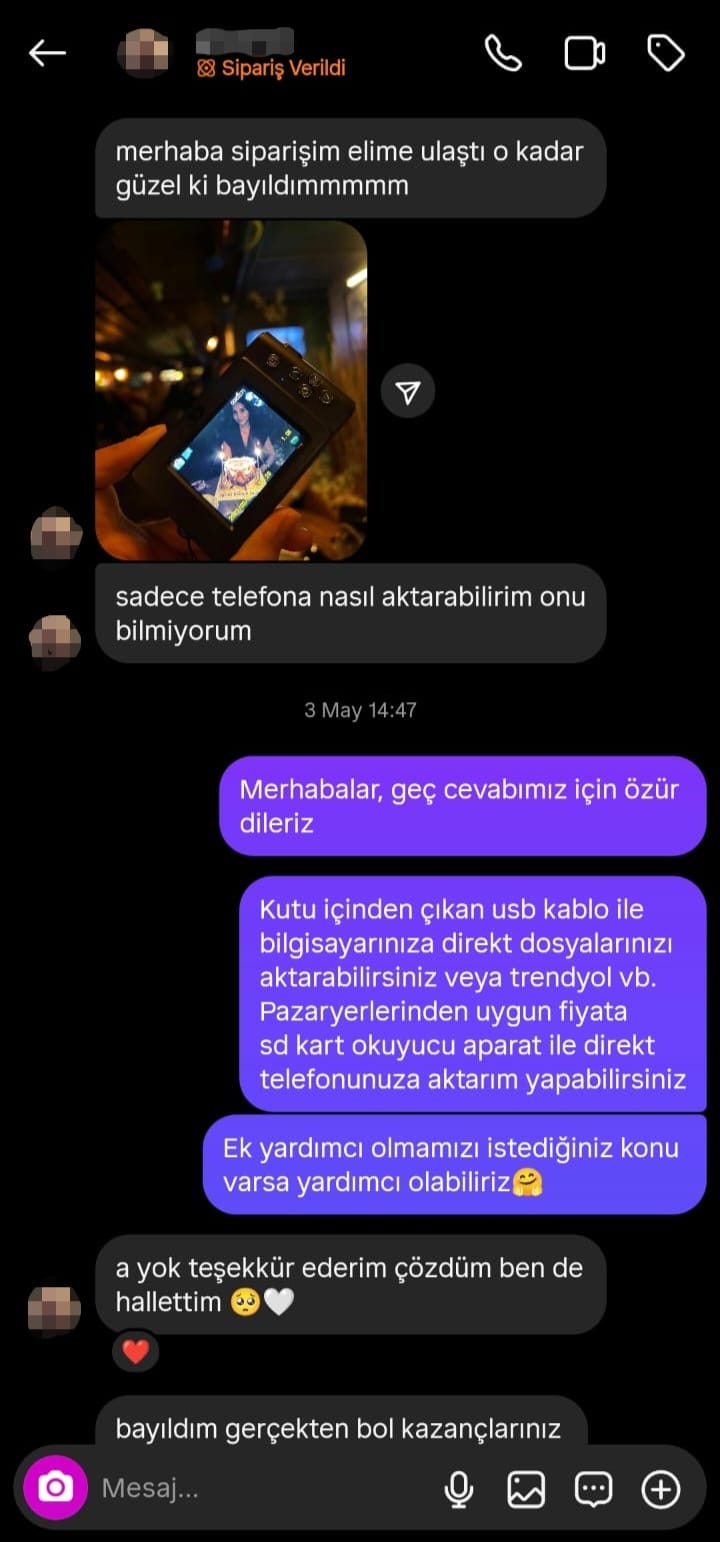Open camera to send a photo
The width and height of the screenshot is (720, 1542).
pos(55,1488)
